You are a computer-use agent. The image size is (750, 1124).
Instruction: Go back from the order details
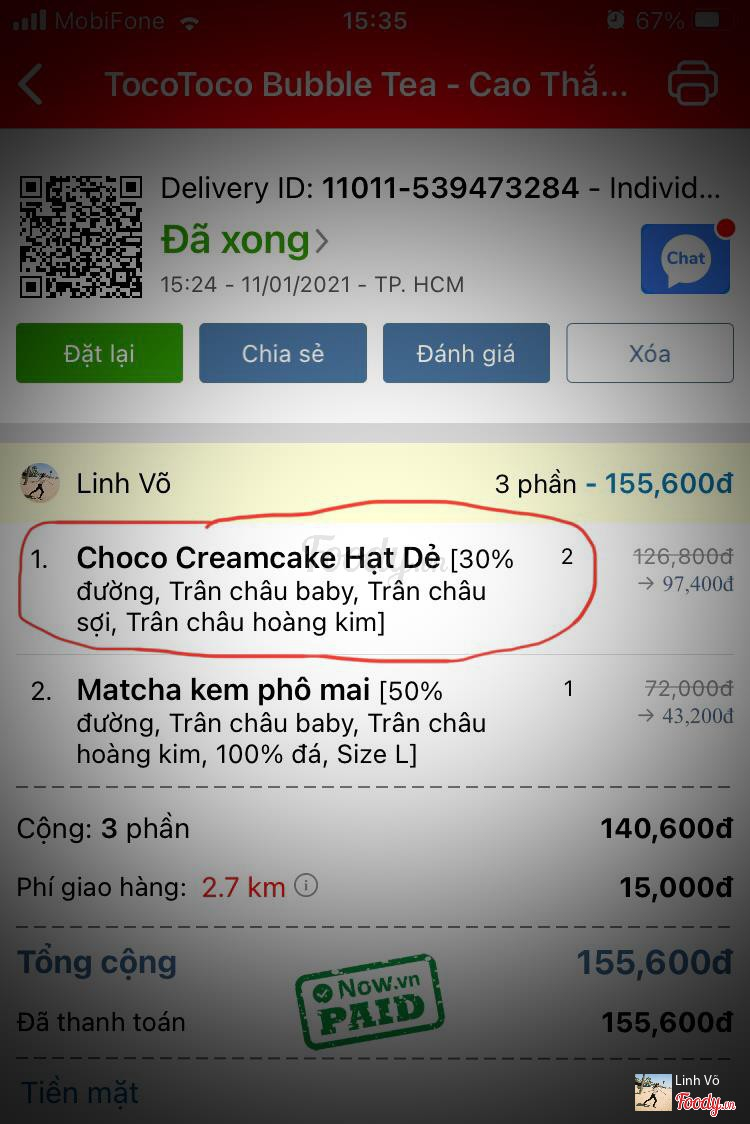click(x=32, y=85)
